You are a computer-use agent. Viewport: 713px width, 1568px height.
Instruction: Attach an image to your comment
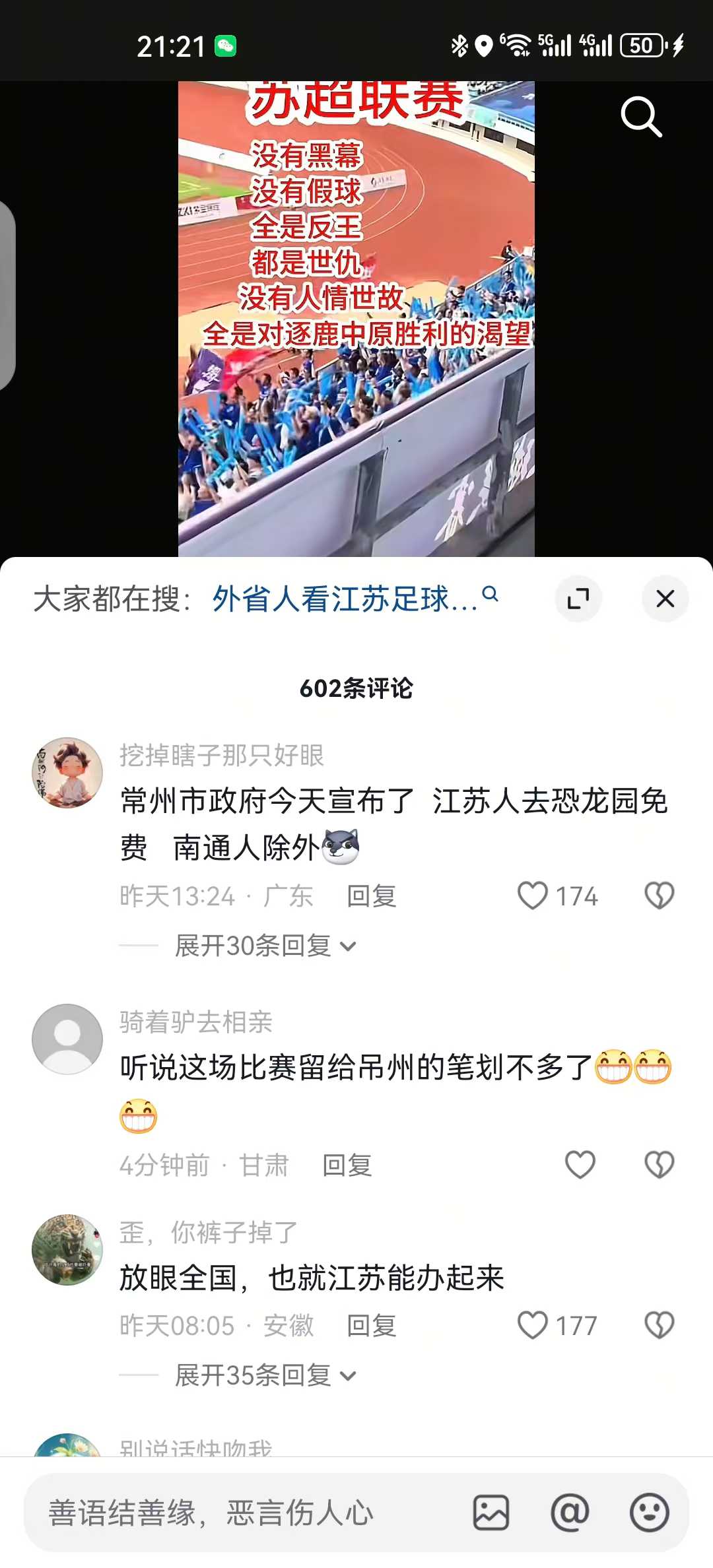coord(491,1513)
